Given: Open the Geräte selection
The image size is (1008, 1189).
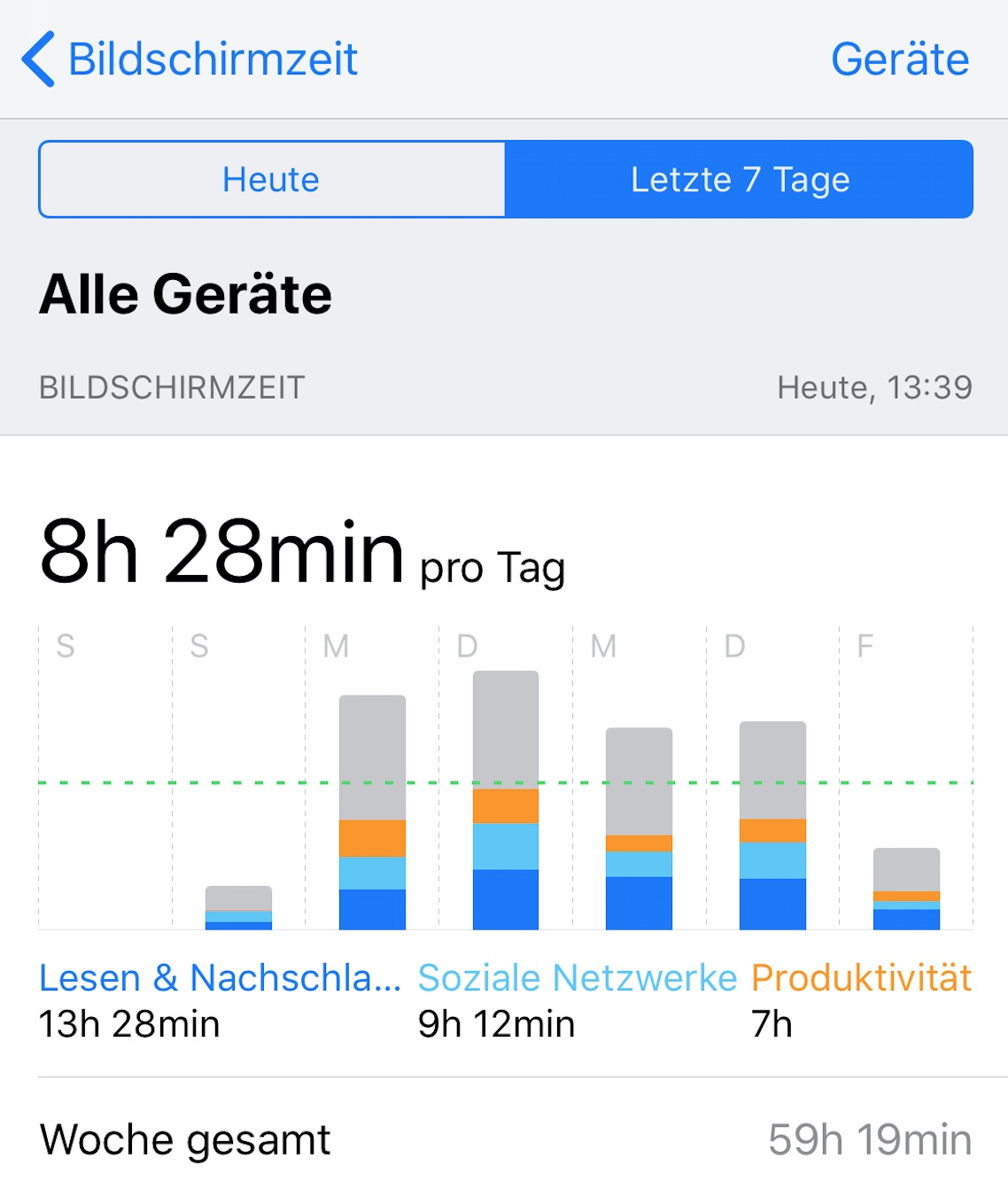Looking at the screenshot, I should (x=899, y=59).
